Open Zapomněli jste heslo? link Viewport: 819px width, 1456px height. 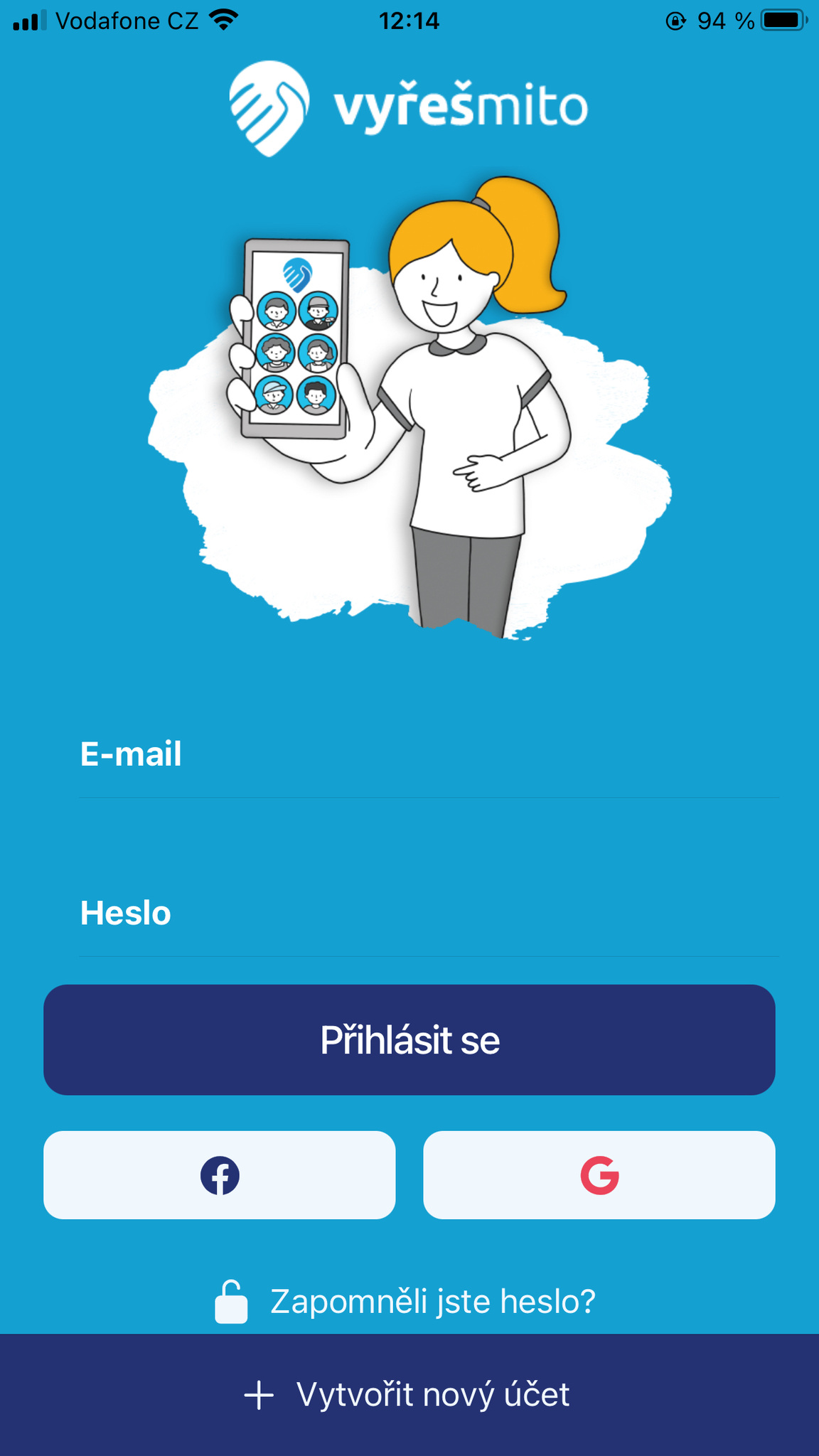[x=431, y=1301]
